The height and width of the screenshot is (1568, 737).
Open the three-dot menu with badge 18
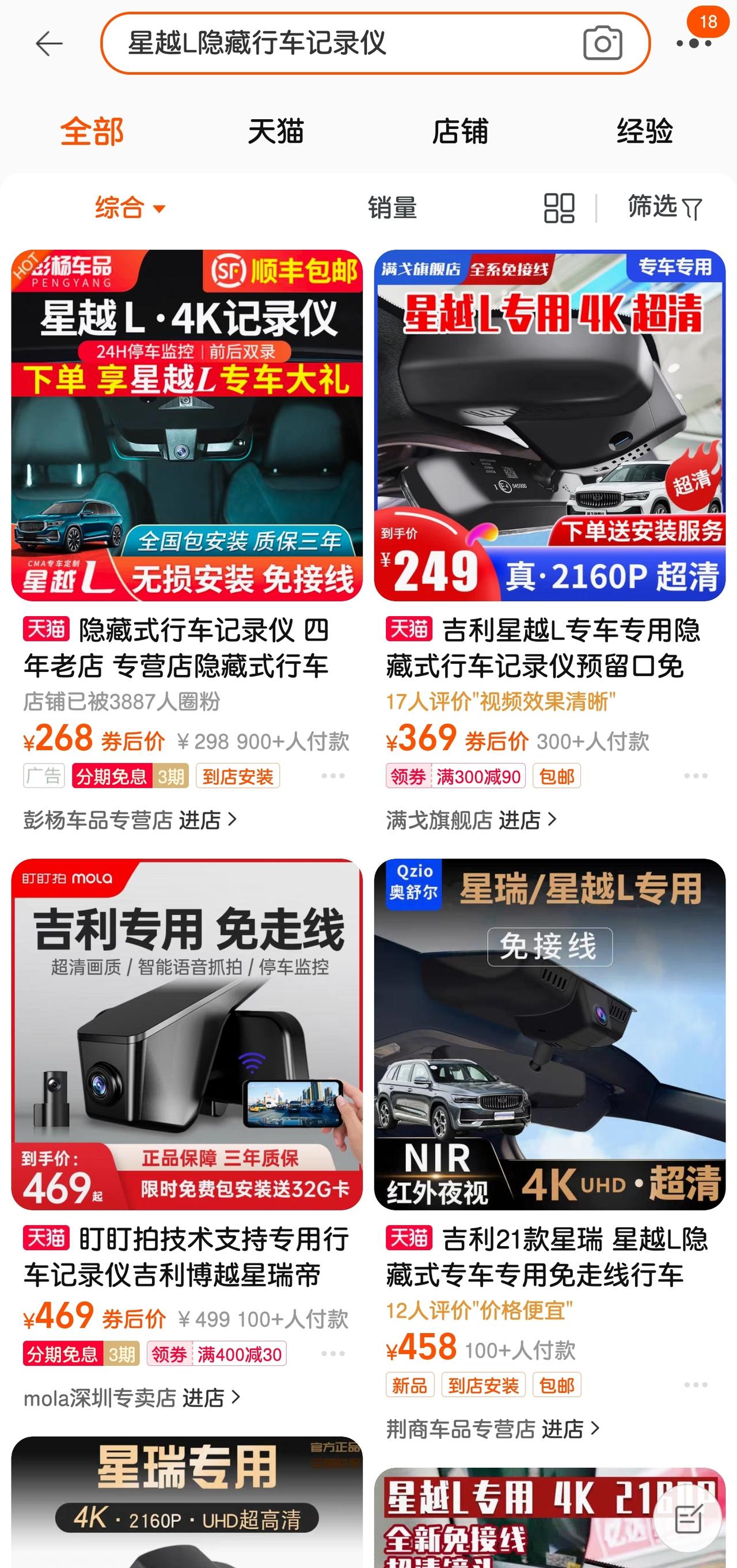tap(694, 43)
